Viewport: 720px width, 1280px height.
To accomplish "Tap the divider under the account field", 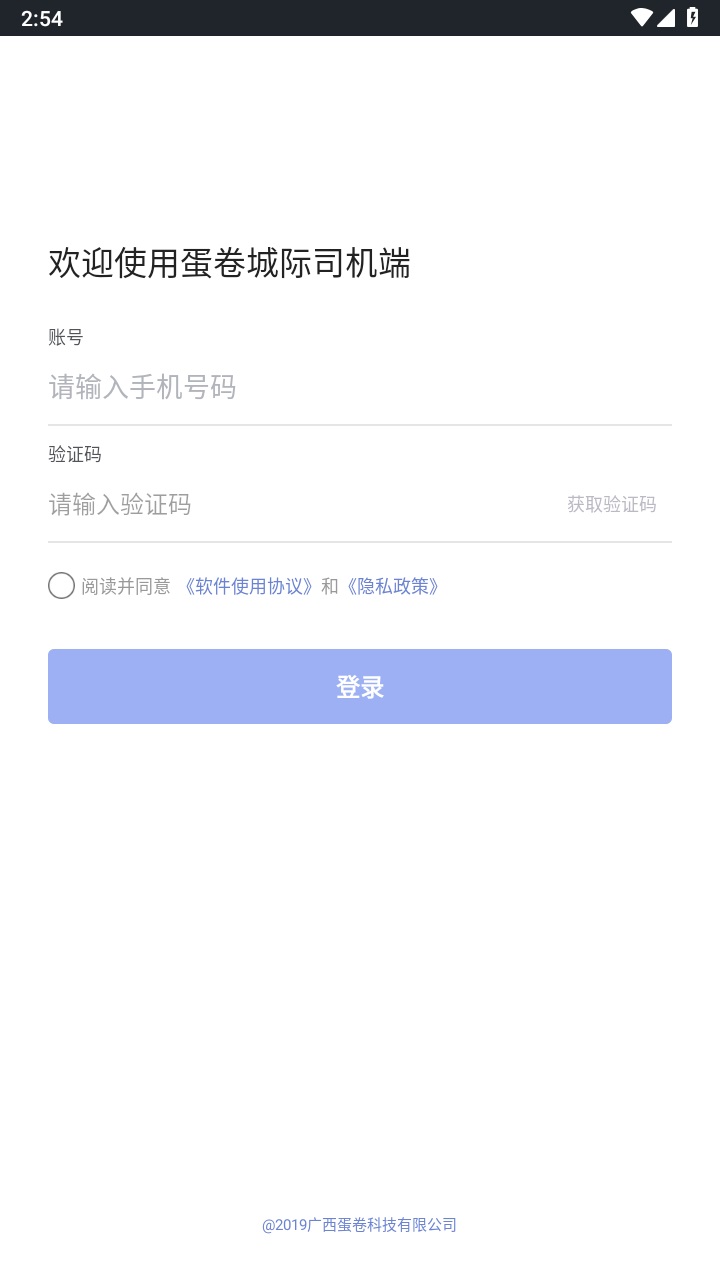I will point(360,424).
